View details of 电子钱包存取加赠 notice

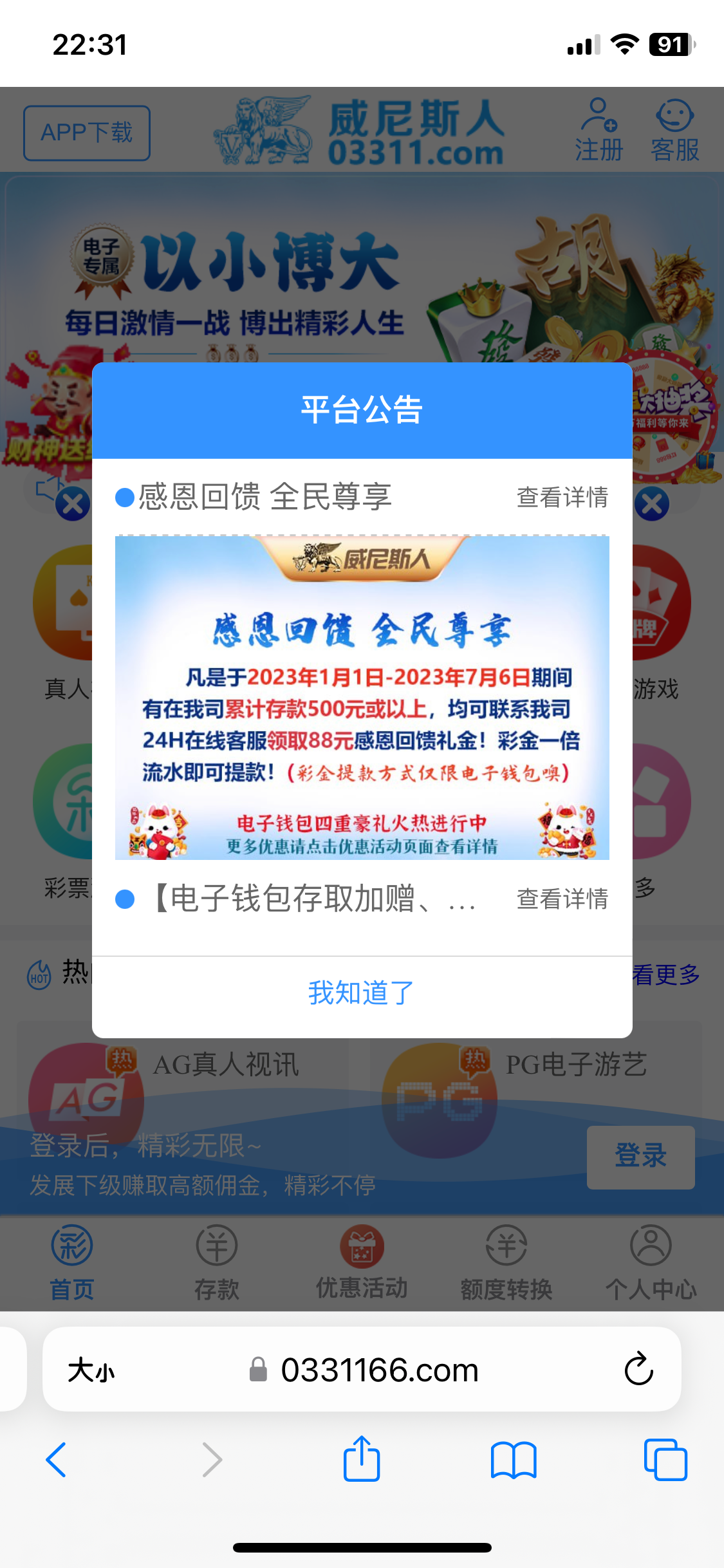(562, 899)
